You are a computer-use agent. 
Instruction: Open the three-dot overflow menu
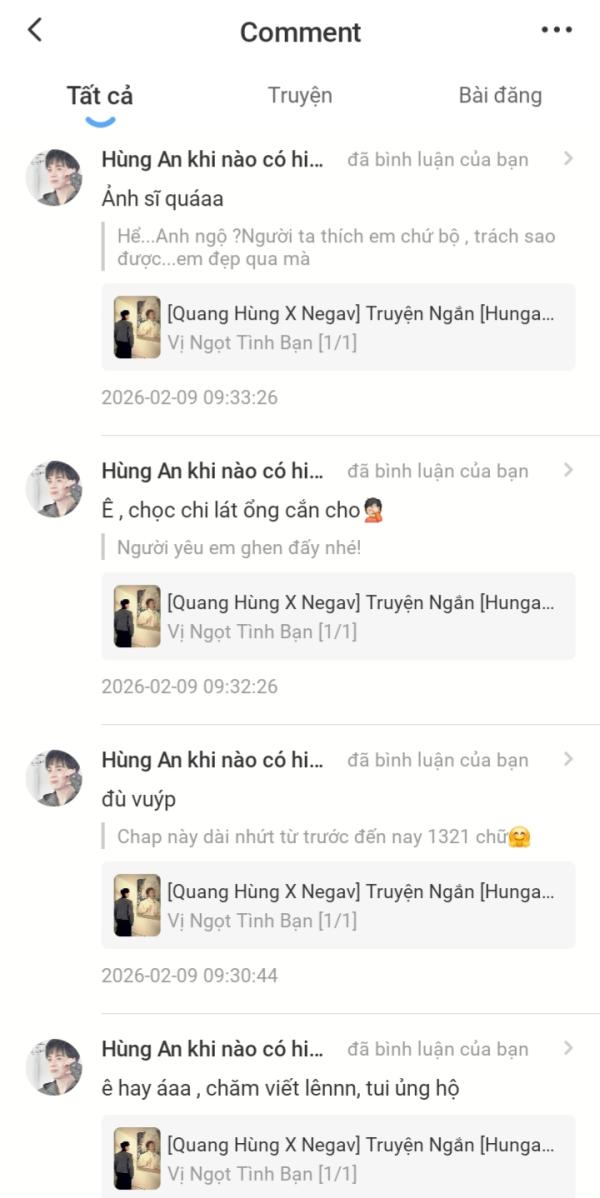[556, 30]
